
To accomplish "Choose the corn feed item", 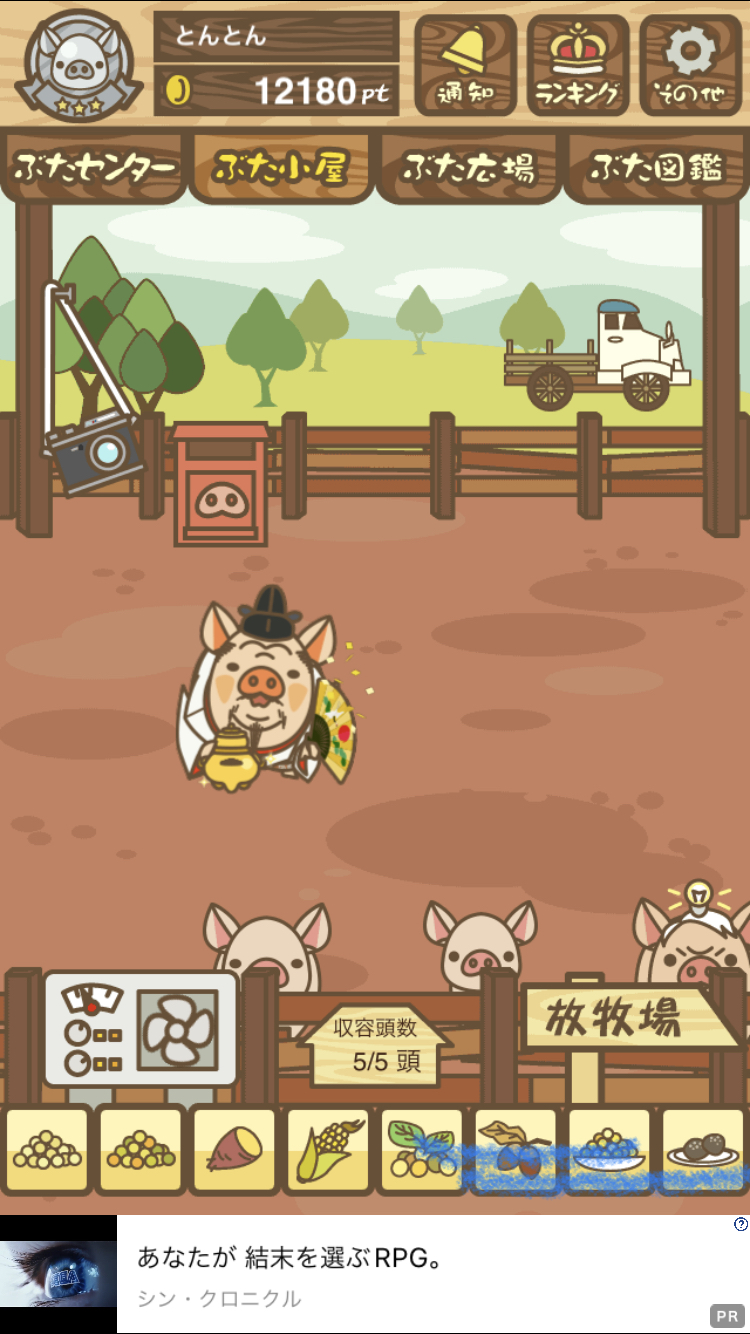I will (x=327, y=1150).
